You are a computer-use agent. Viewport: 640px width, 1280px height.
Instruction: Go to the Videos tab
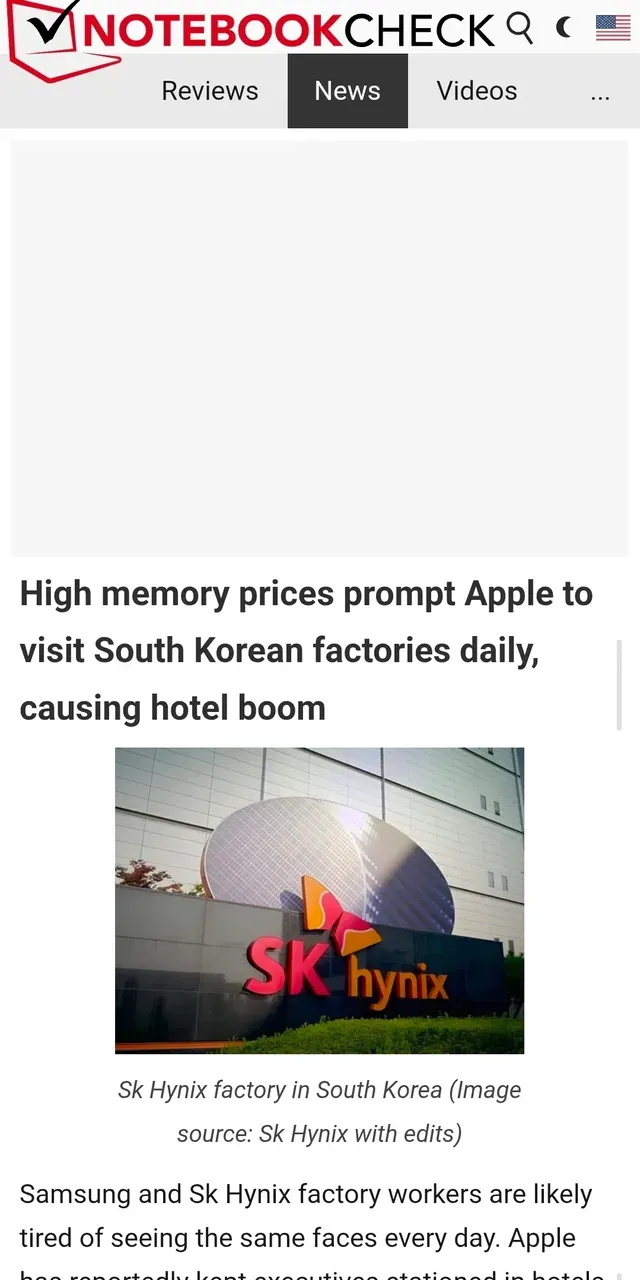(477, 91)
